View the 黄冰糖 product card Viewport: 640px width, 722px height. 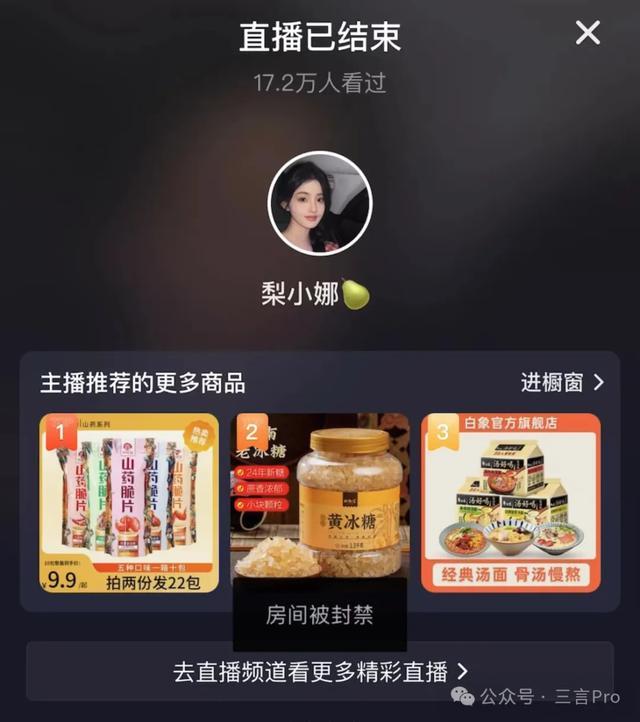pyautogui.click(x=319, y=500)
